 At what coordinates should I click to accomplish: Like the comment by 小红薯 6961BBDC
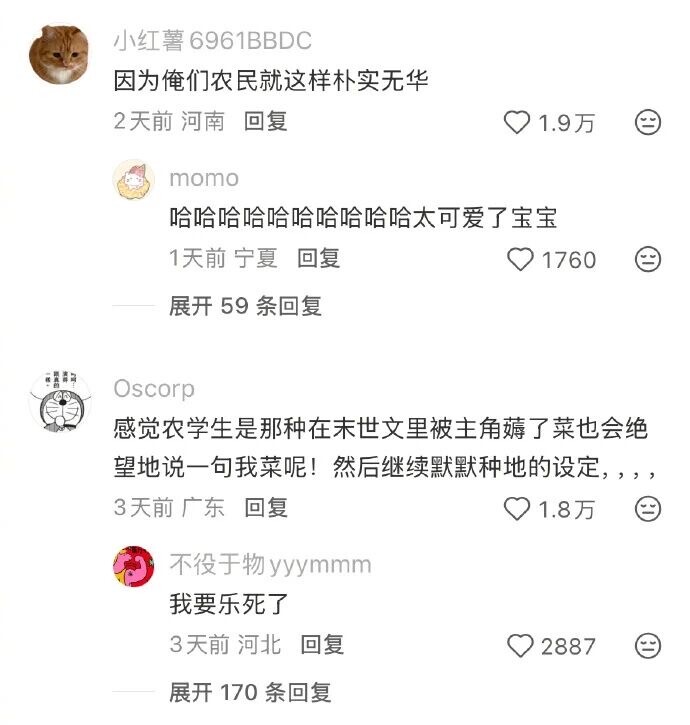[516, 123]
